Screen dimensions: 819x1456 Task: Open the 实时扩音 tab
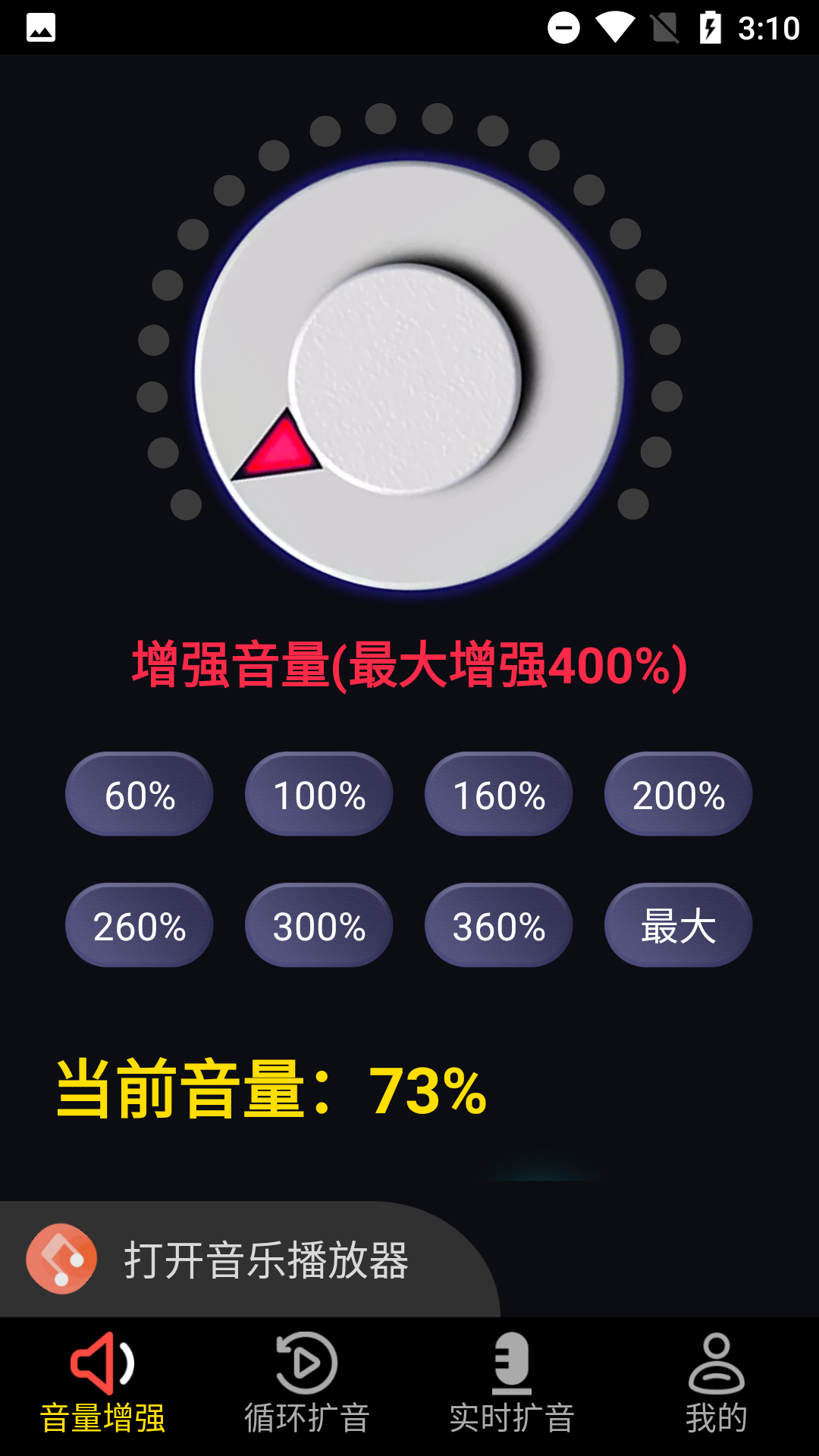point(512,1385)
